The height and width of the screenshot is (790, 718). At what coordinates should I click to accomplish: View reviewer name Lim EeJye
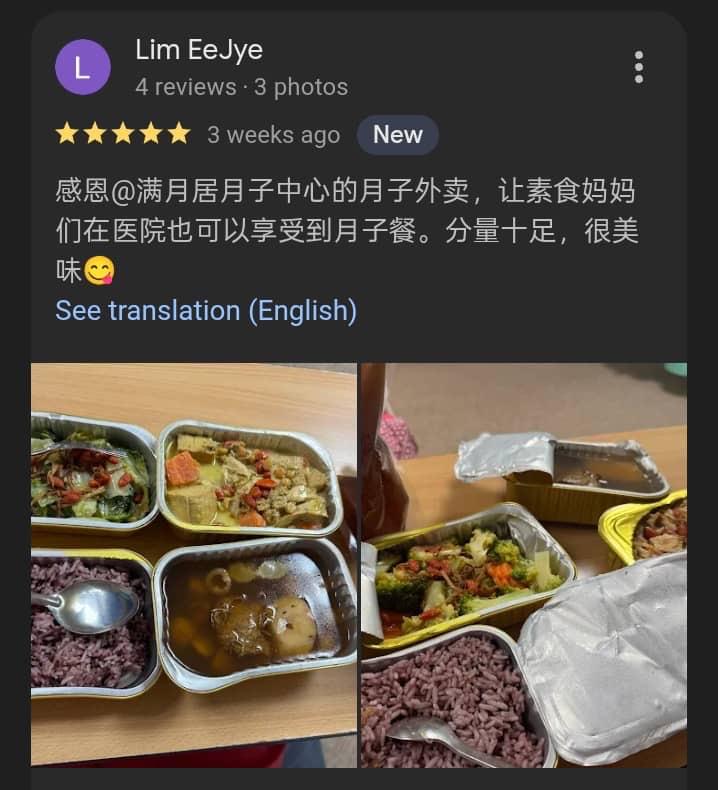[x=199, y=50]
